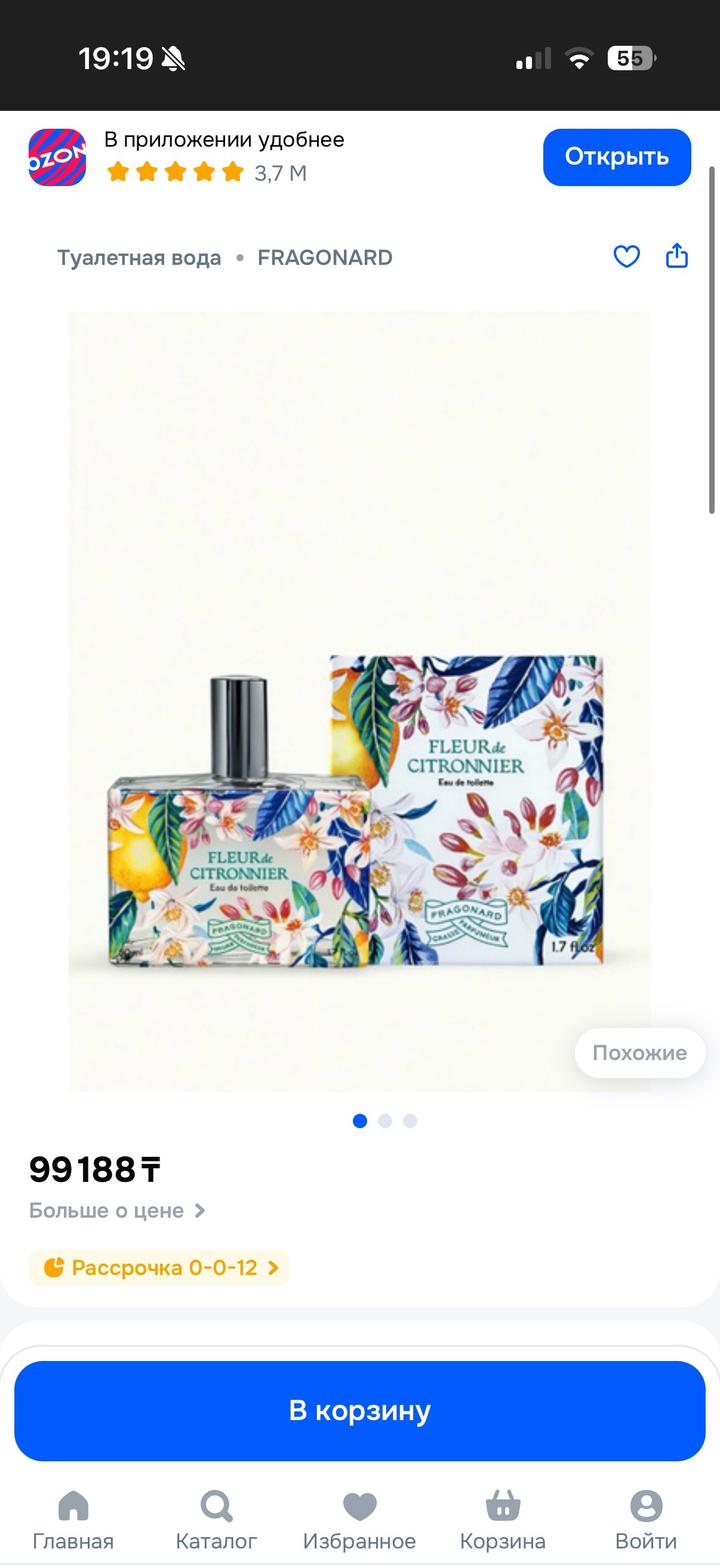This screenshot has width=720, height=1565.
Task: Show similar items with Похожие
Action: (639, 1052)
